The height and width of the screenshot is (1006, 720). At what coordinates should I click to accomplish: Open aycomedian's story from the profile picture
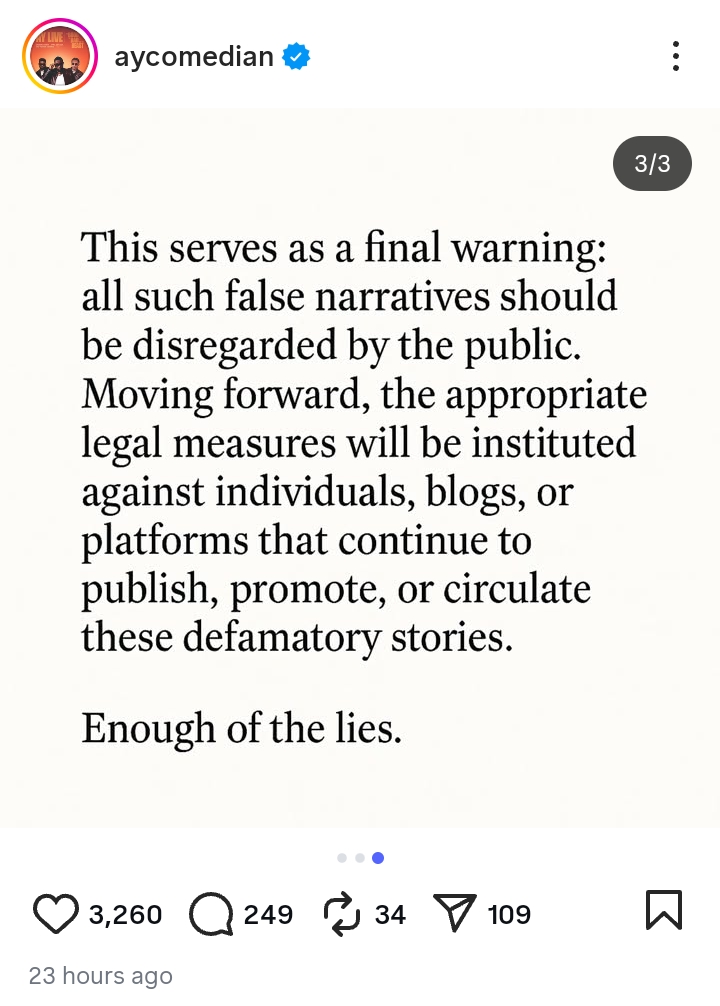tap(58, 56)
